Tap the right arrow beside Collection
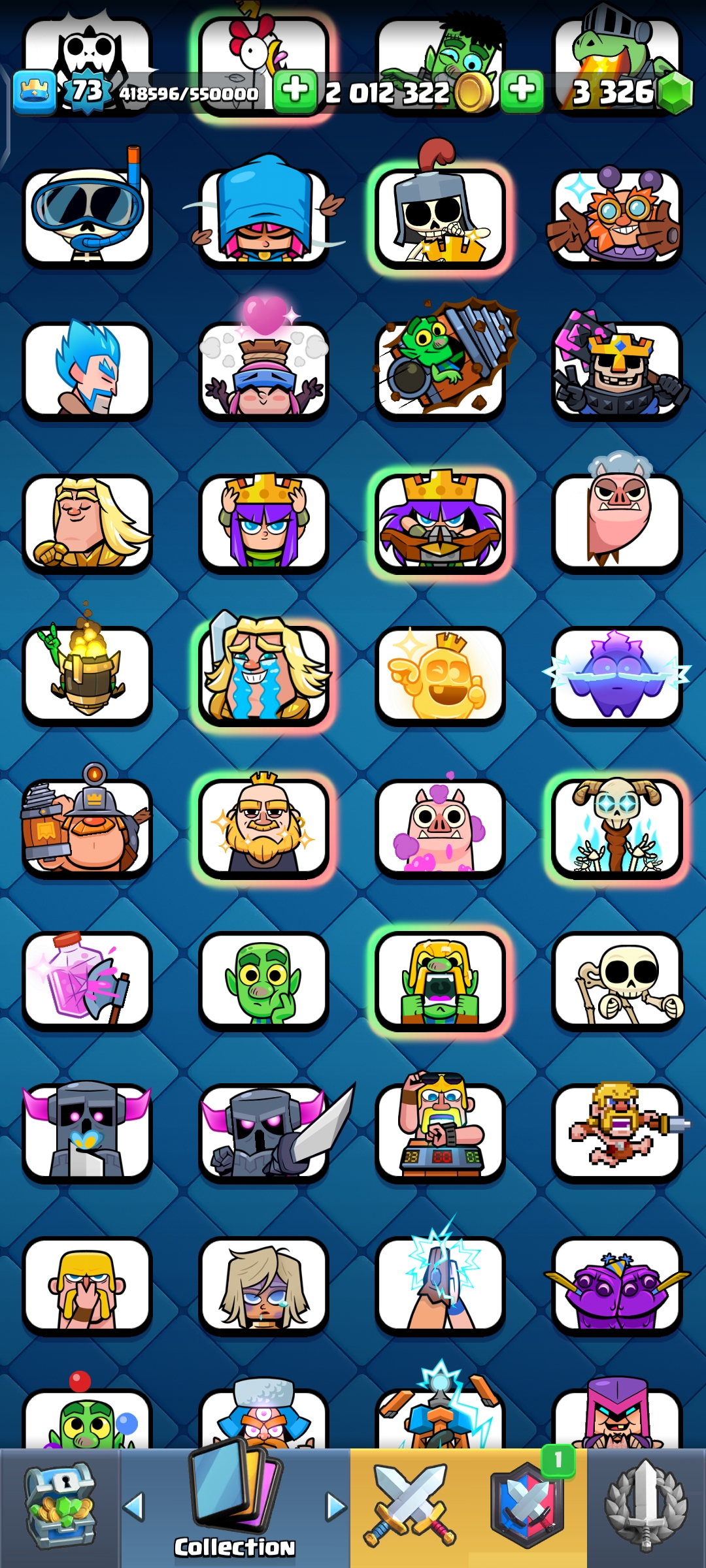This screenshot has height=1568, width=706. coord(336,1507)
